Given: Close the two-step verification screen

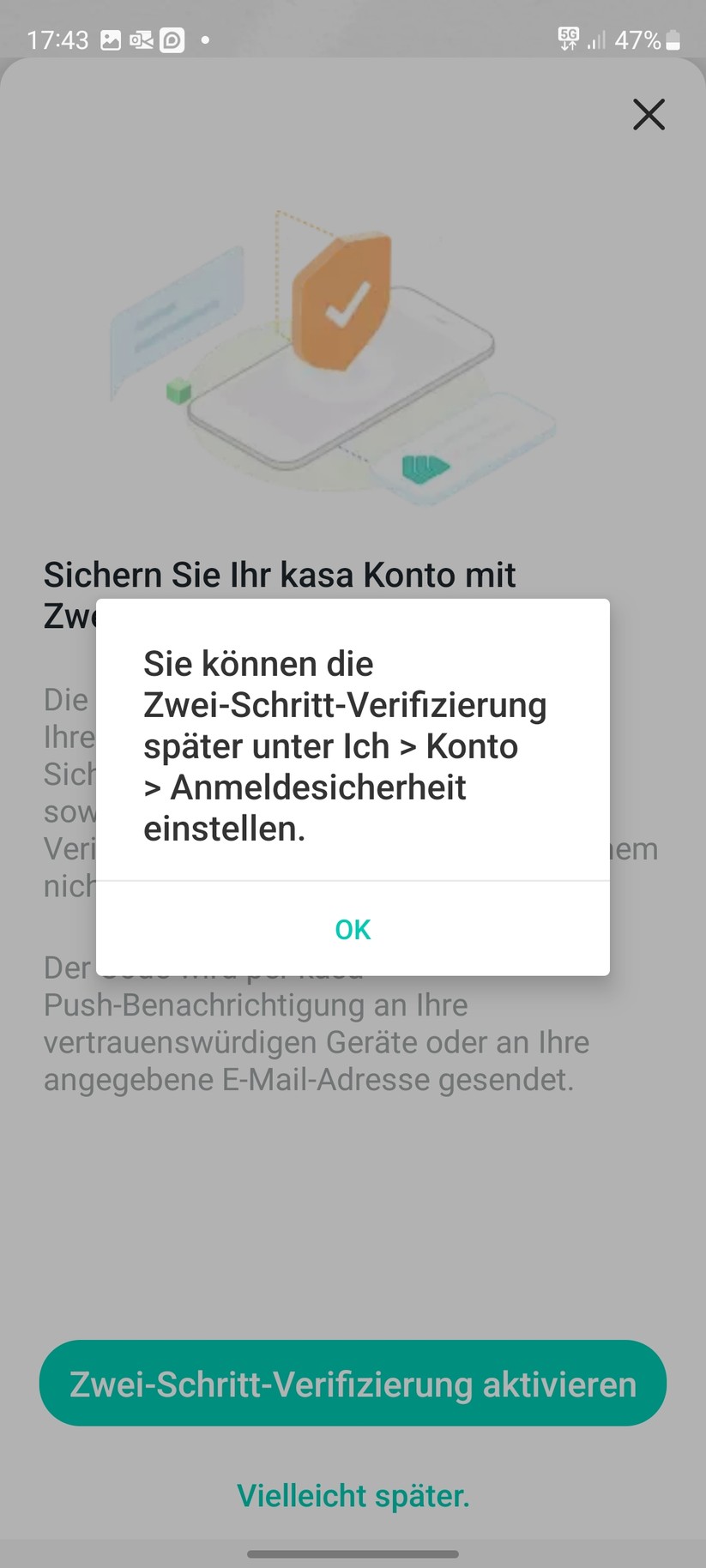Looking at the screenshot, I should coord(649,114).
